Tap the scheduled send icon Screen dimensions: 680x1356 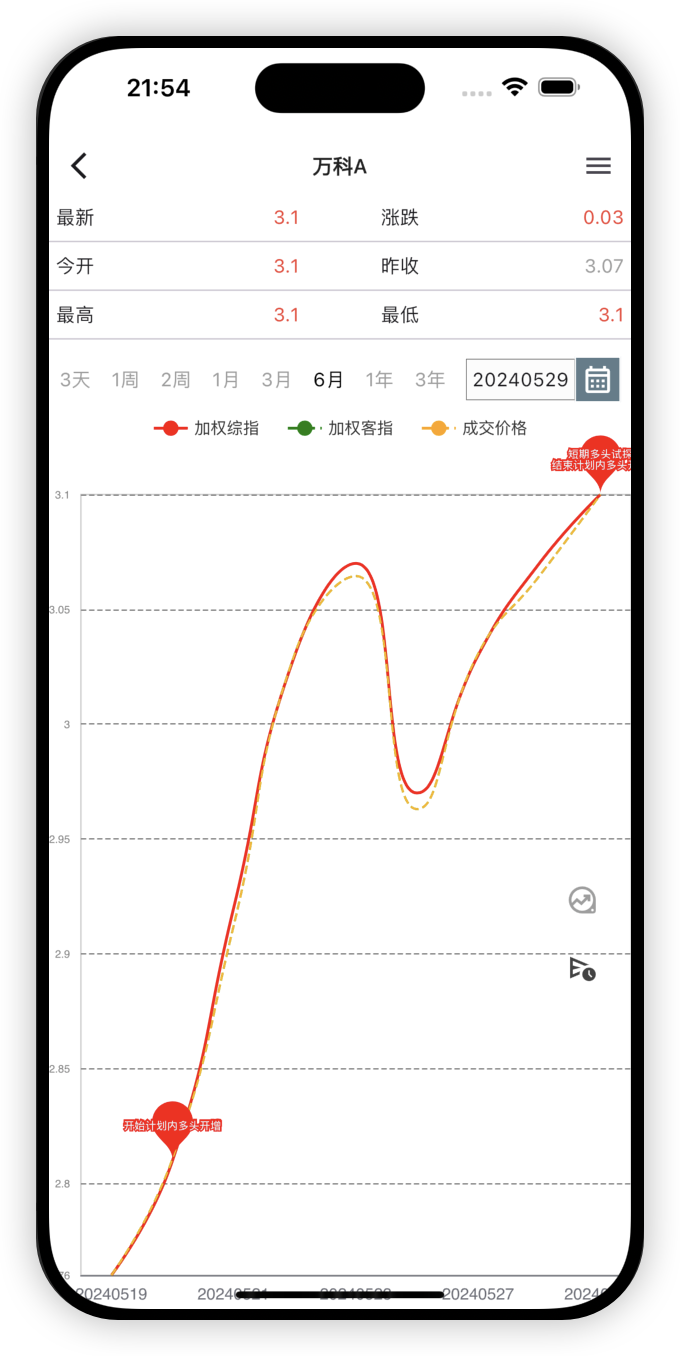tap(582, 969)
